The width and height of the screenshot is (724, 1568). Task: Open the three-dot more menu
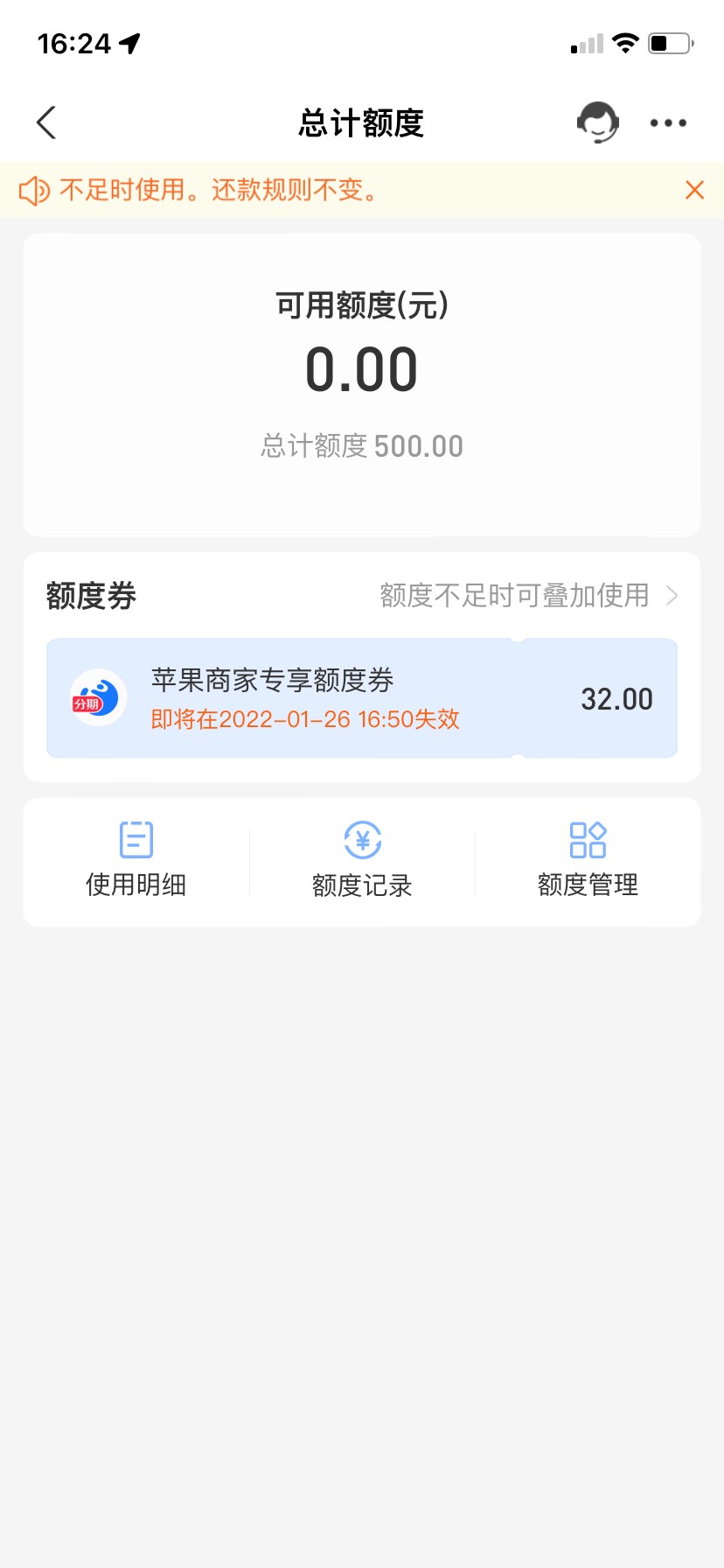668,123
